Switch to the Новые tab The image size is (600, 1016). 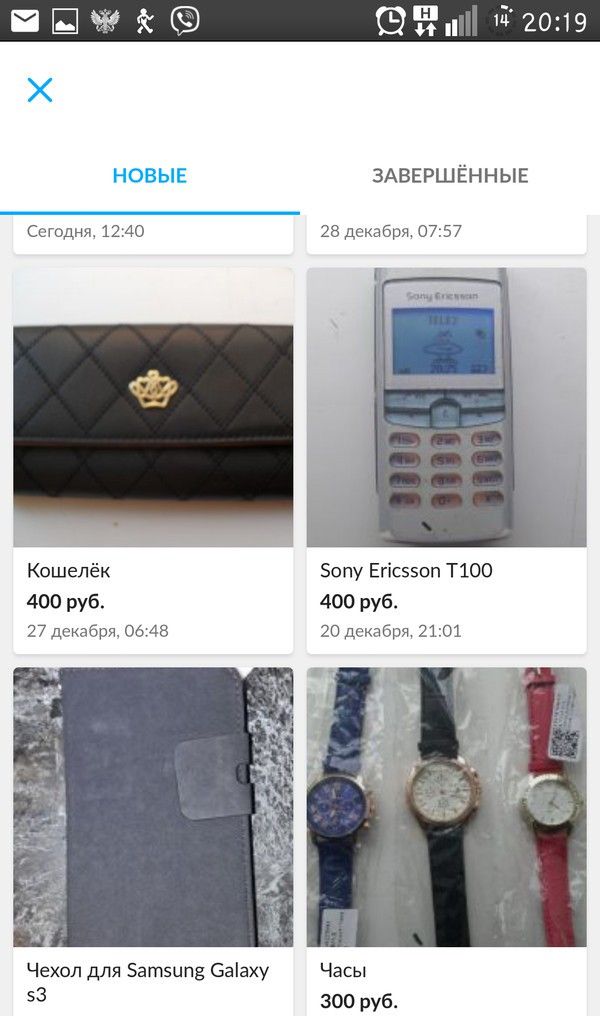150,176
